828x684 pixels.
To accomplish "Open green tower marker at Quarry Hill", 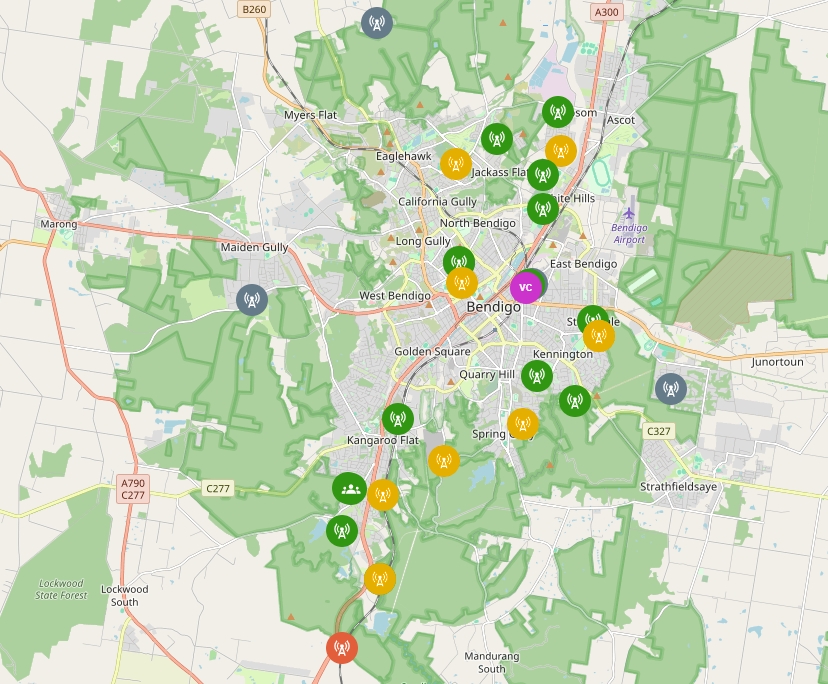I will click(537, 376).
